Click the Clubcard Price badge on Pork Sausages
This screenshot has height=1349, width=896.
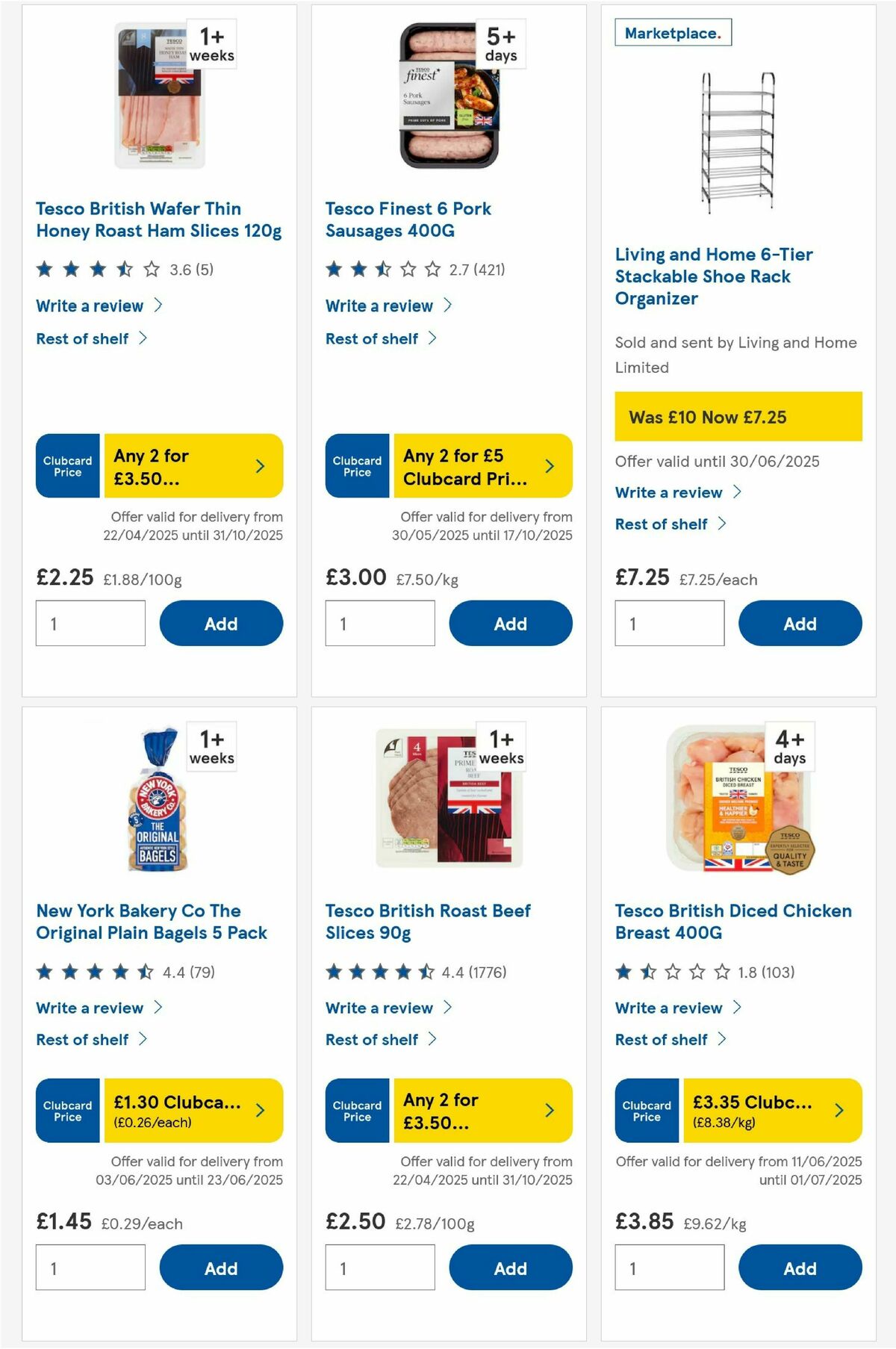[x=357, y=465]
